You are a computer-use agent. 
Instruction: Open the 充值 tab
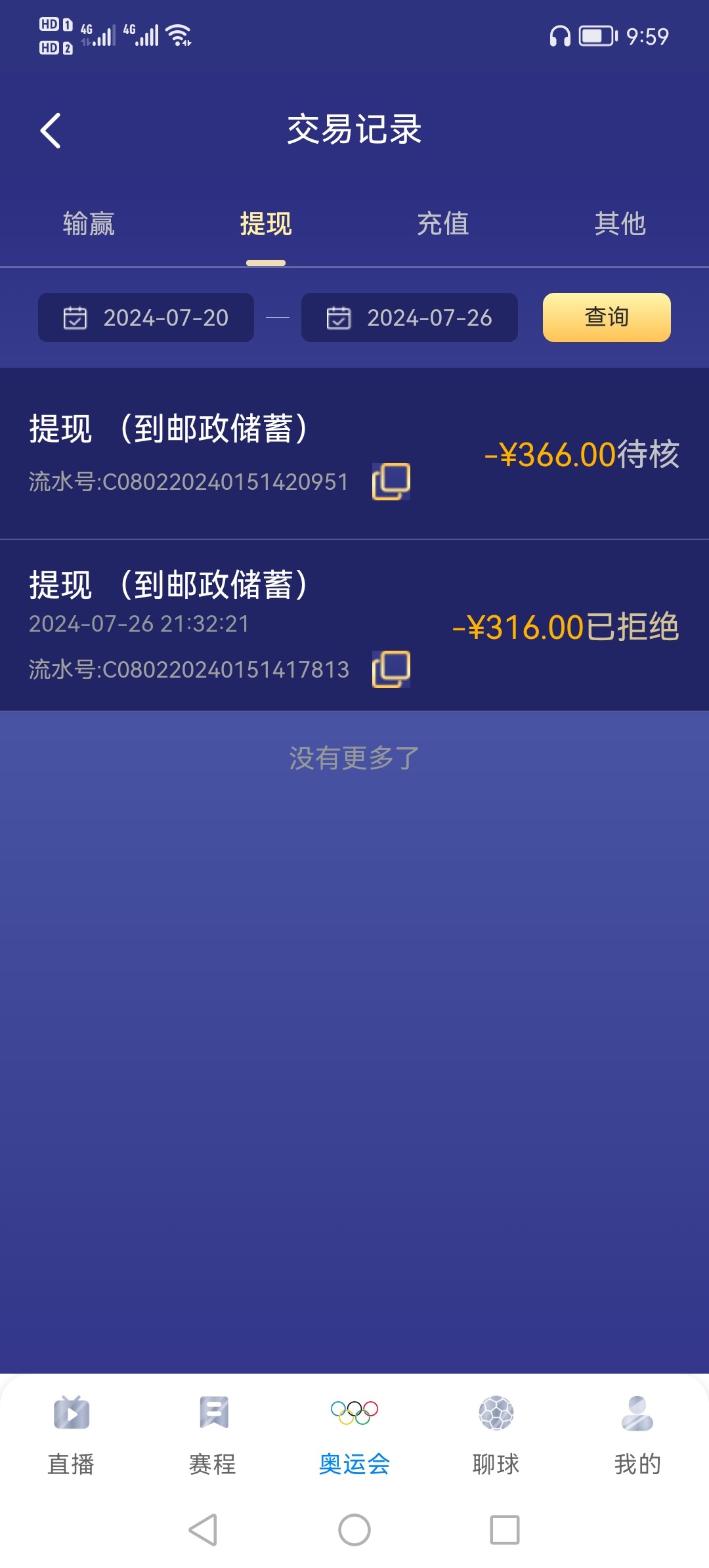point(443,224)
